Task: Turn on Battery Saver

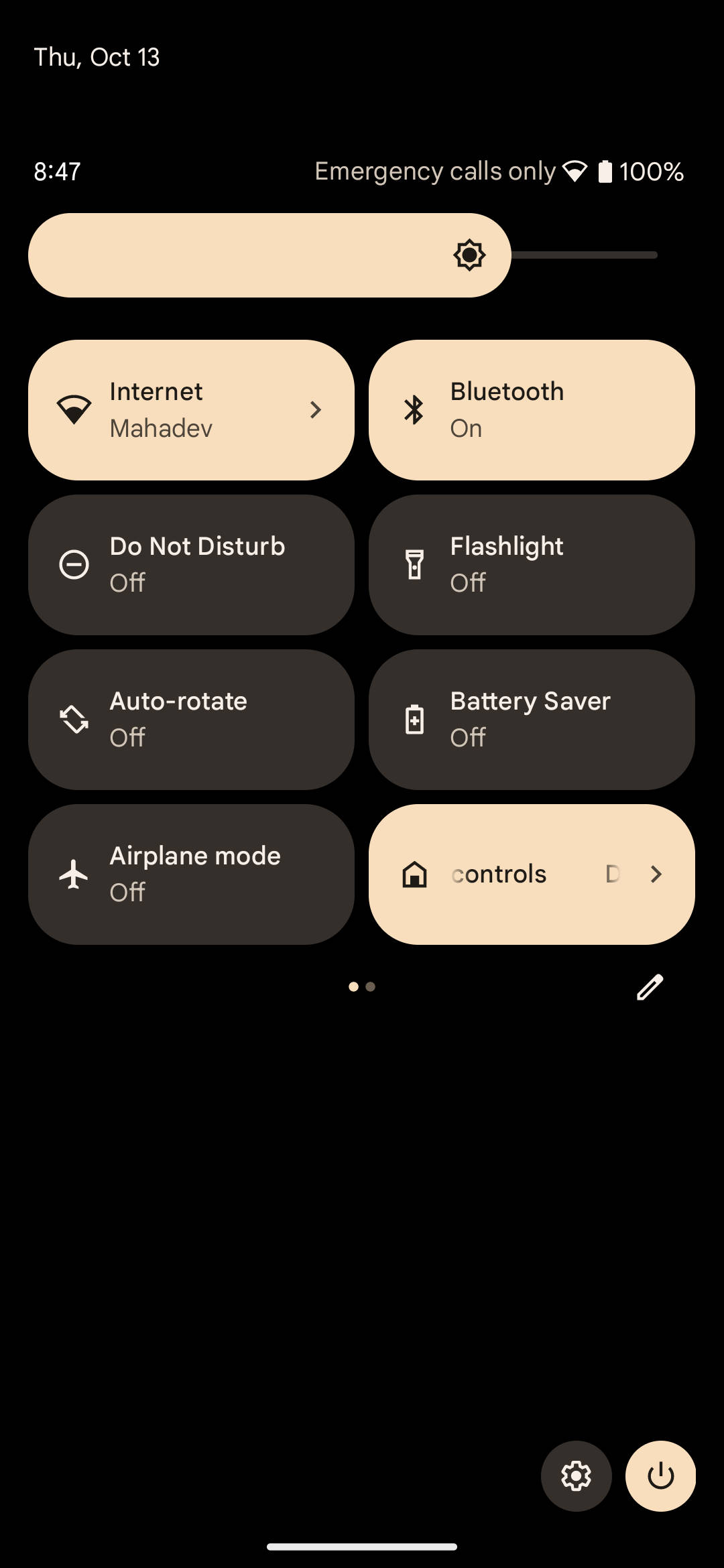Action: click(532, 720)
